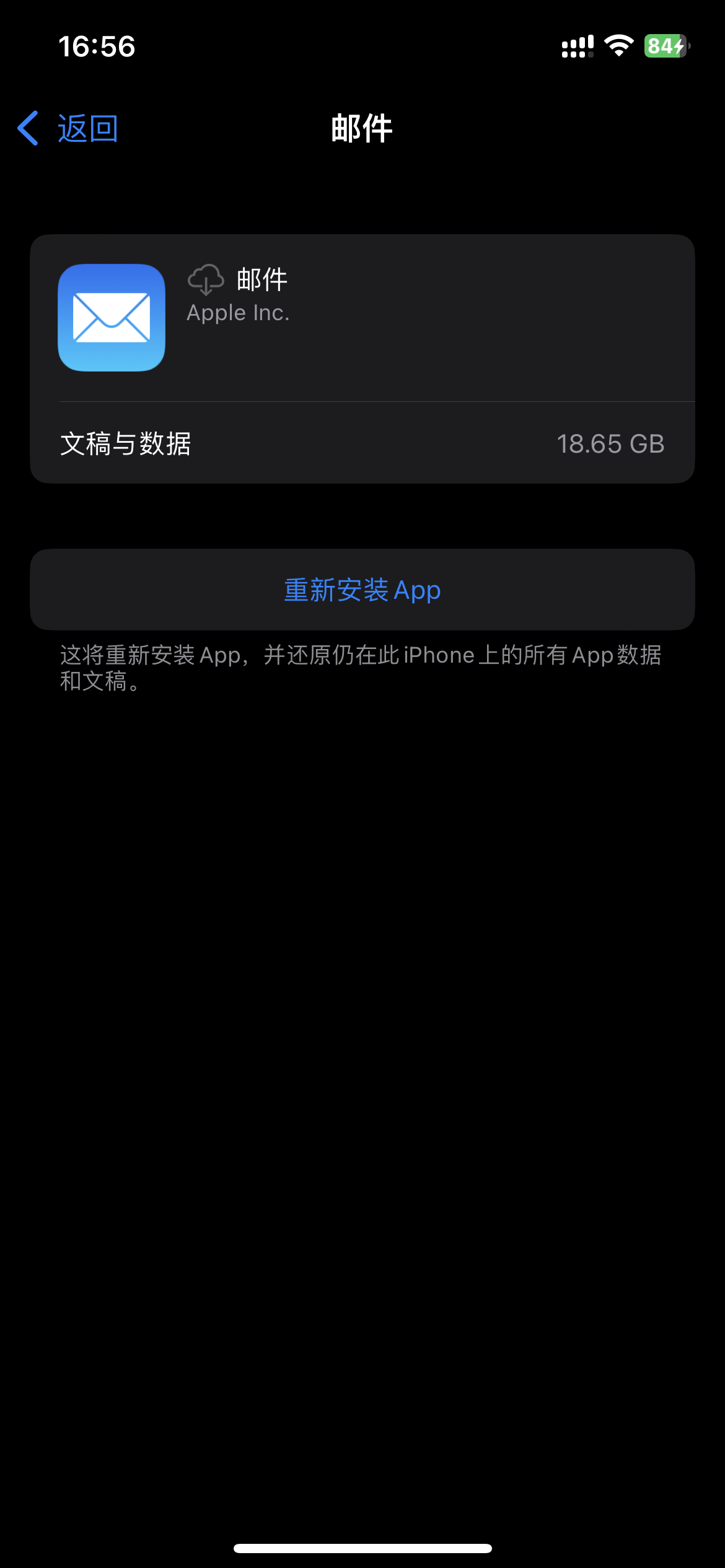The image size is (725, 1568).
Task: Tap the back chevron at top left
Action: (x=27, y=128)
